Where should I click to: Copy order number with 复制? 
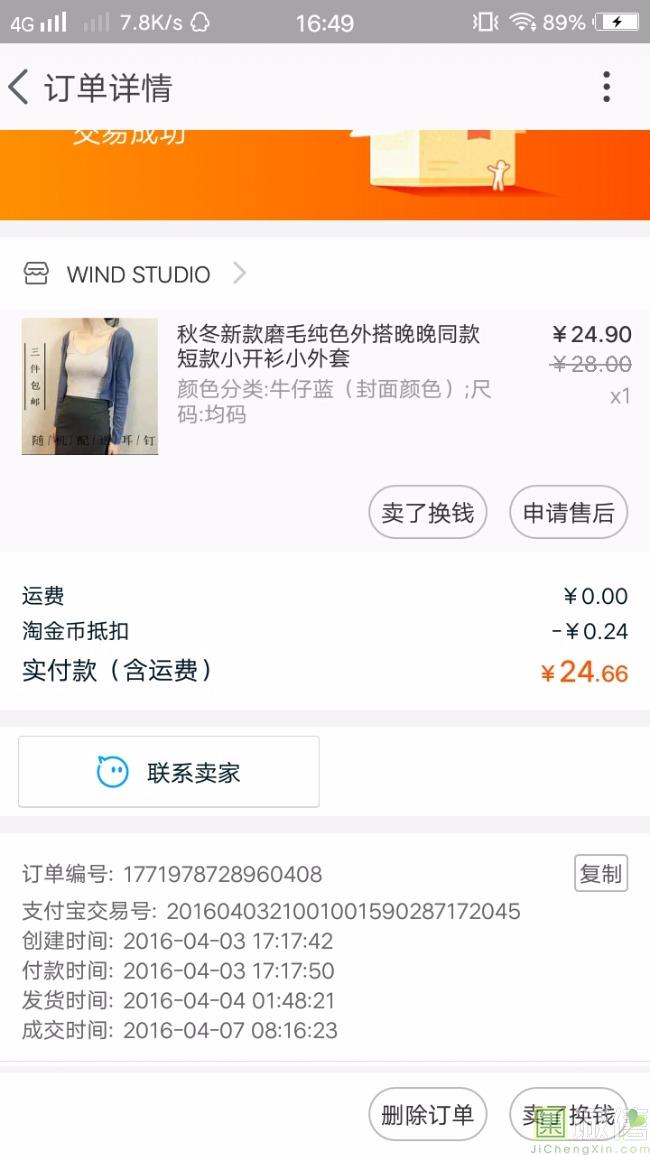(600, 873)
